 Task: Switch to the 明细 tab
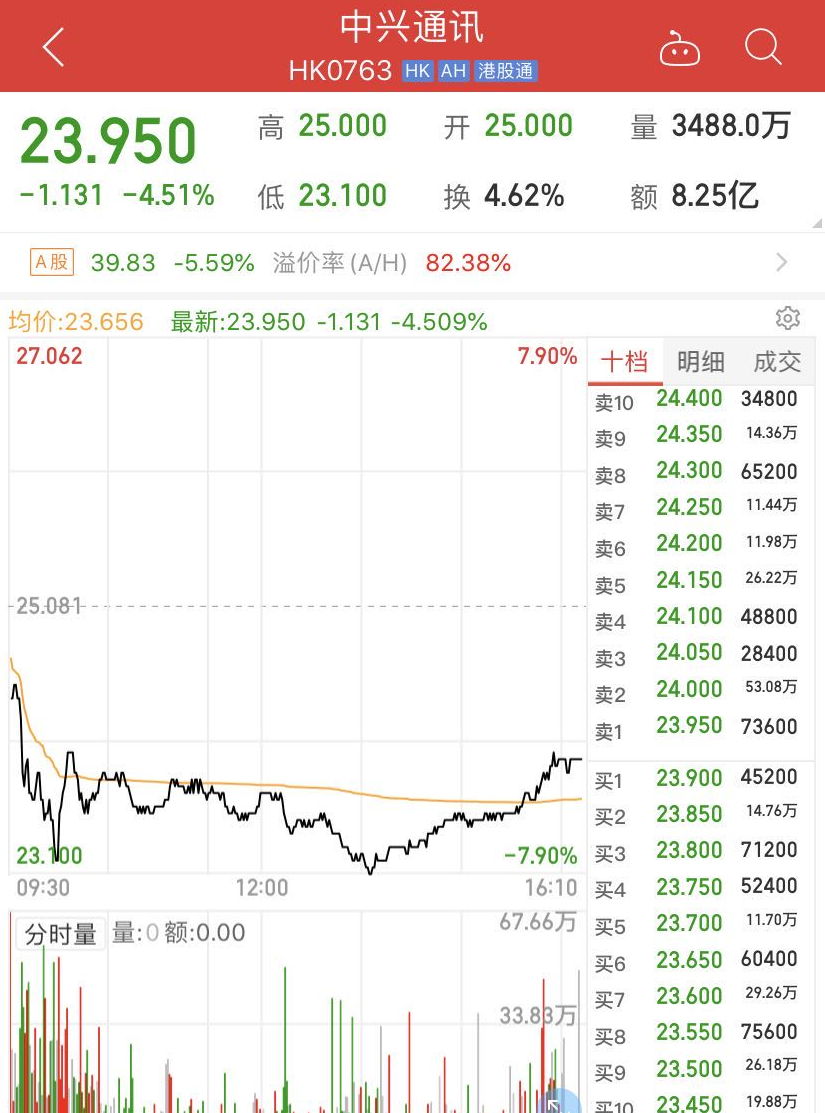click(701, 362)
